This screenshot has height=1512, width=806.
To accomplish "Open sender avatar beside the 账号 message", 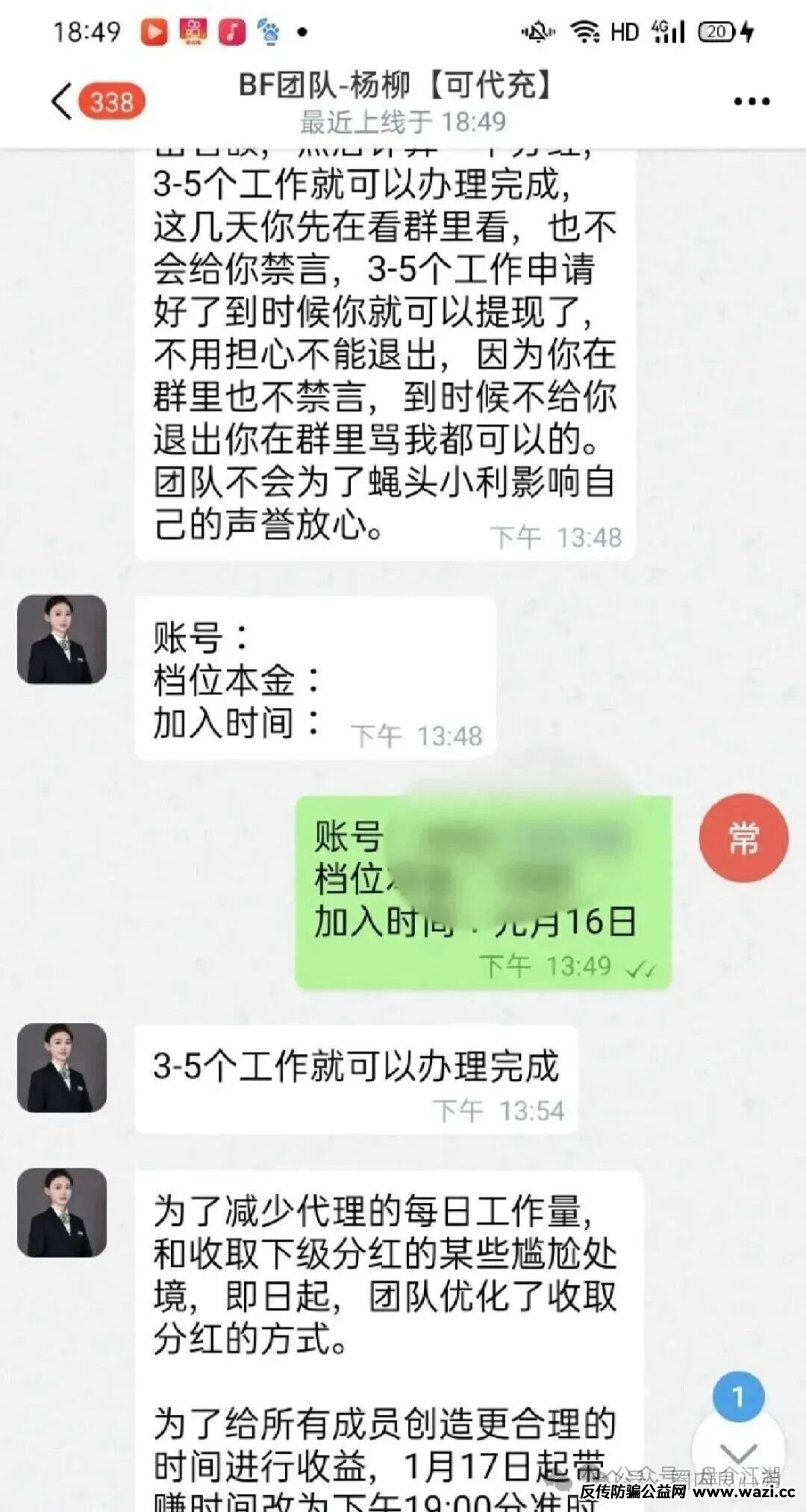I will [62, 639].
